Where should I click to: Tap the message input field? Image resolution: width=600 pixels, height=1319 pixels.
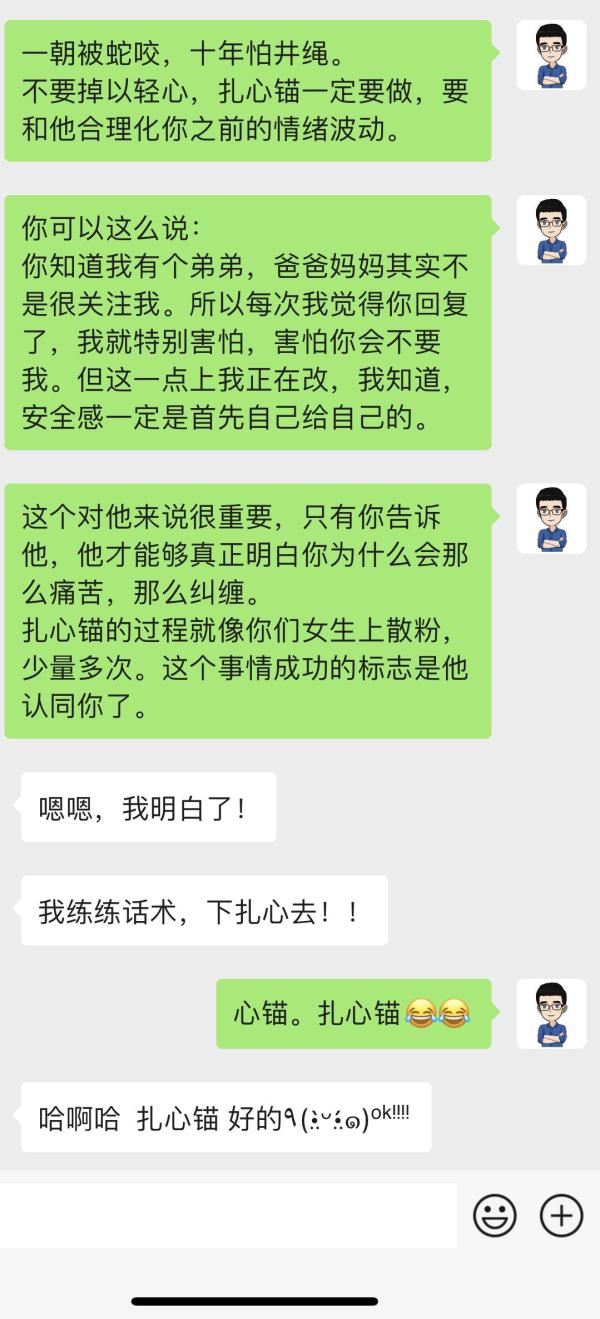(x=228, y=1215)
